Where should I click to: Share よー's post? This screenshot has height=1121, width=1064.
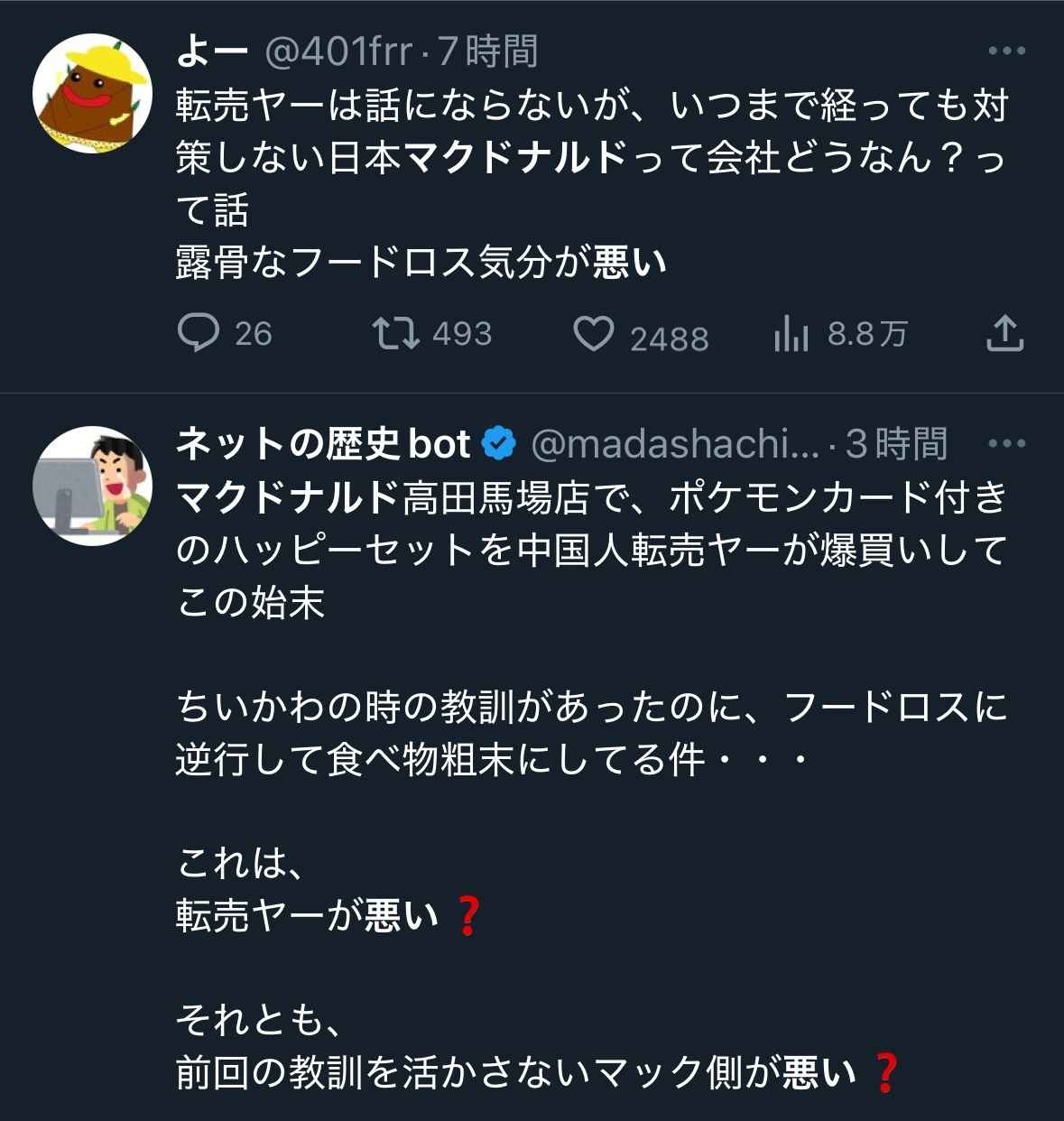click(x=1004, y=333)
